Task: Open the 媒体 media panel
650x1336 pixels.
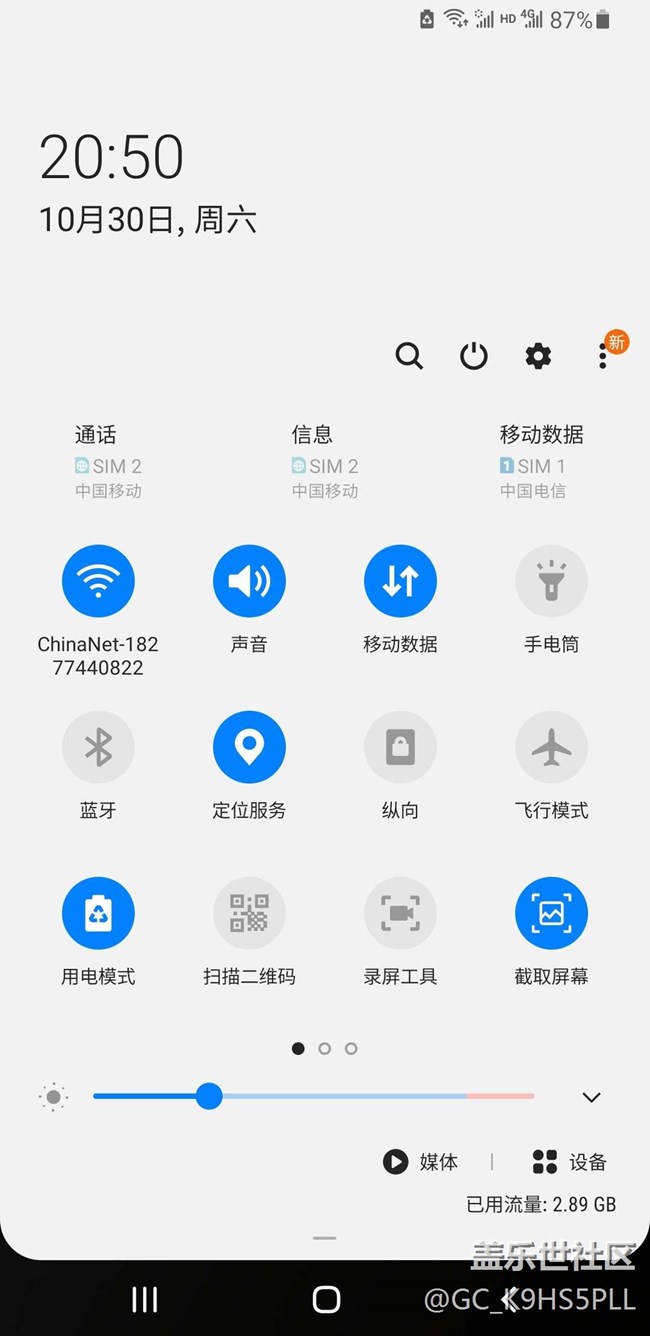Action: 421,1161
